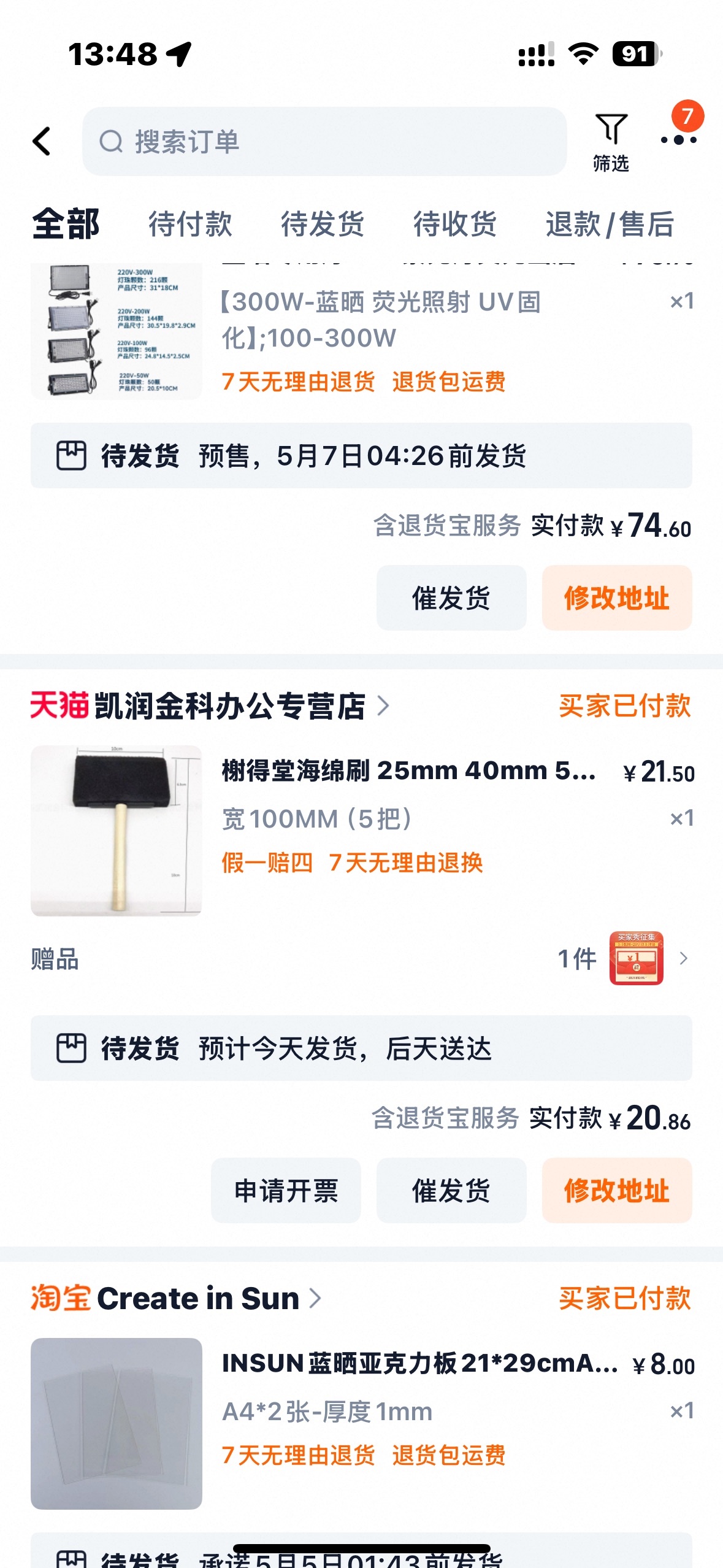Tap 修改地址 for the ¥74.60 order
723x1568 pixels.
coord(617,598)
